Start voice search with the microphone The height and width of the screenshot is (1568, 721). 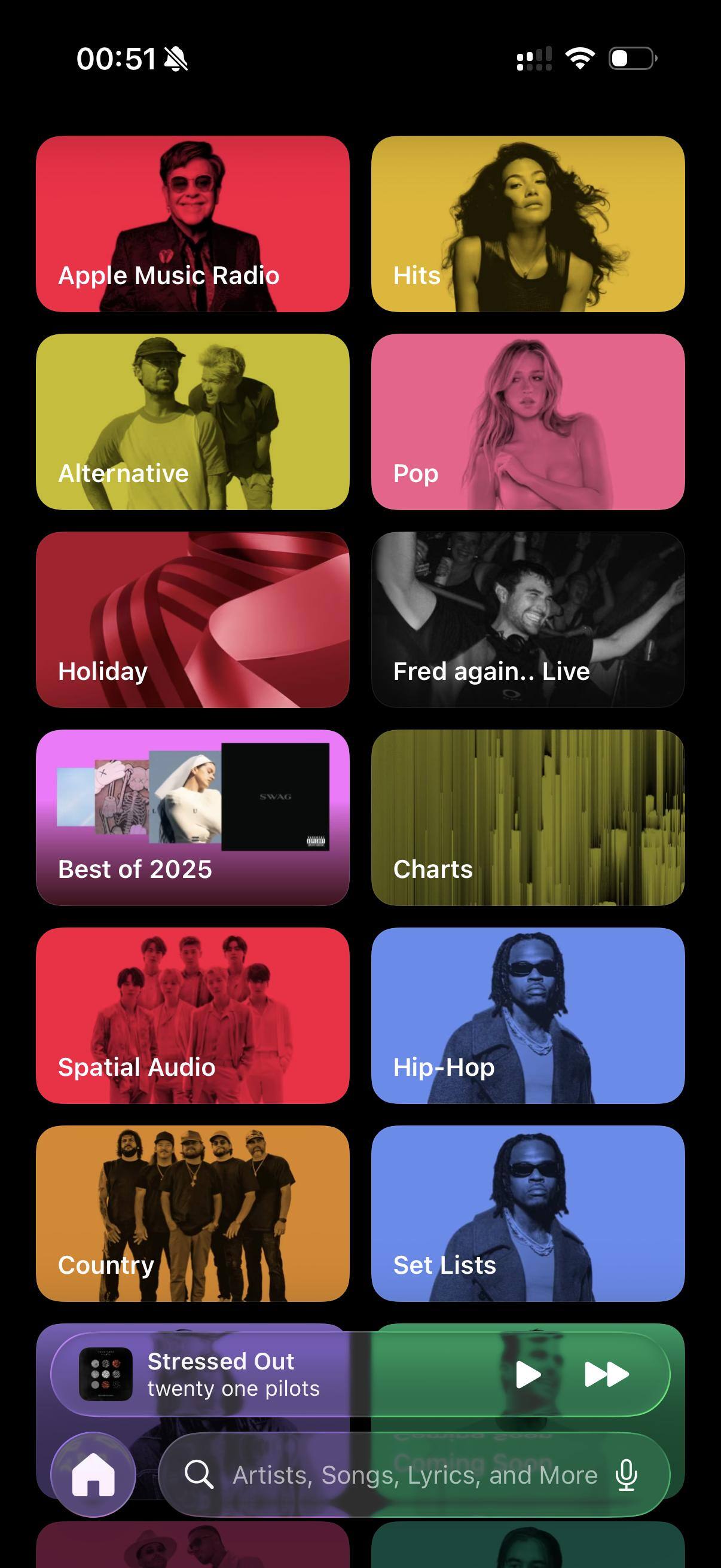tap(626, 1475)
